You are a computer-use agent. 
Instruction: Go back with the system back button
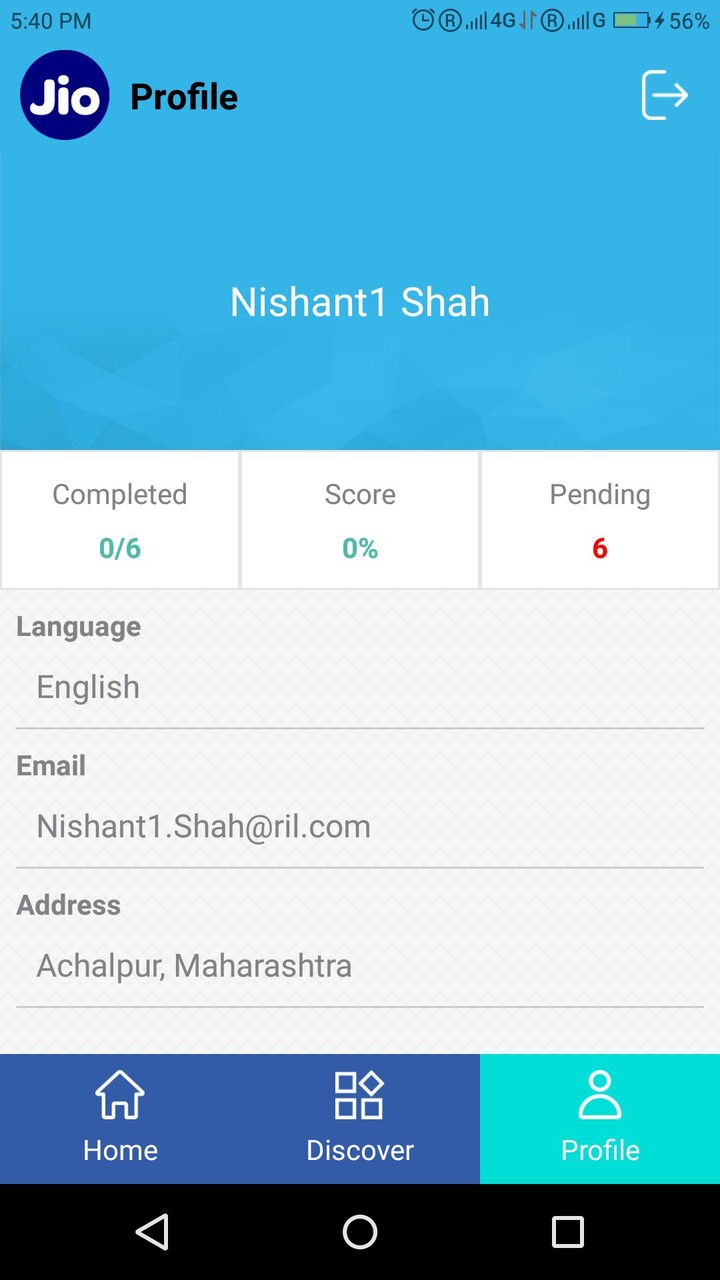click(152, 1232)
